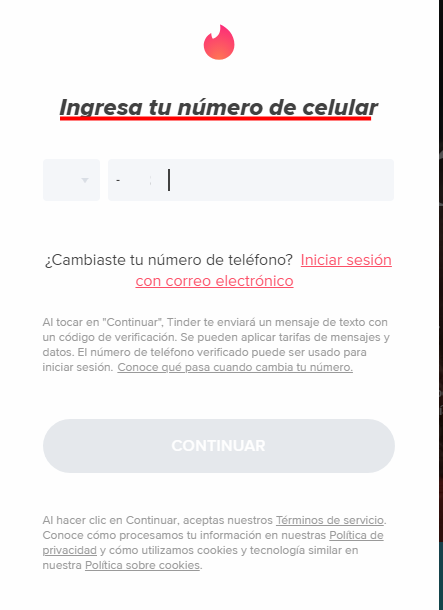
Task: Open the country code dropdown
Action: click(71, 180)
